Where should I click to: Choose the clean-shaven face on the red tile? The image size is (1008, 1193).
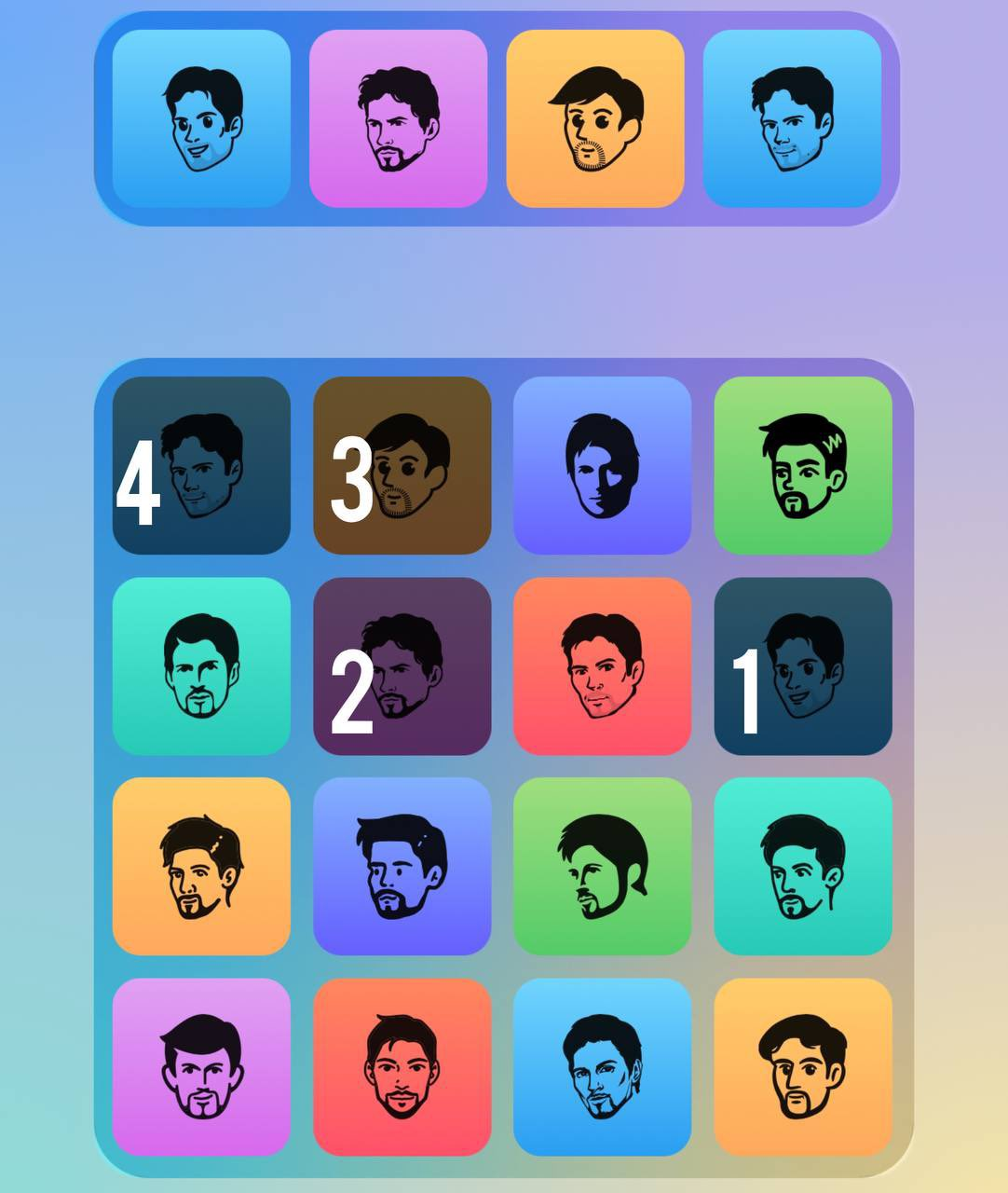click(x=602, y=666)
